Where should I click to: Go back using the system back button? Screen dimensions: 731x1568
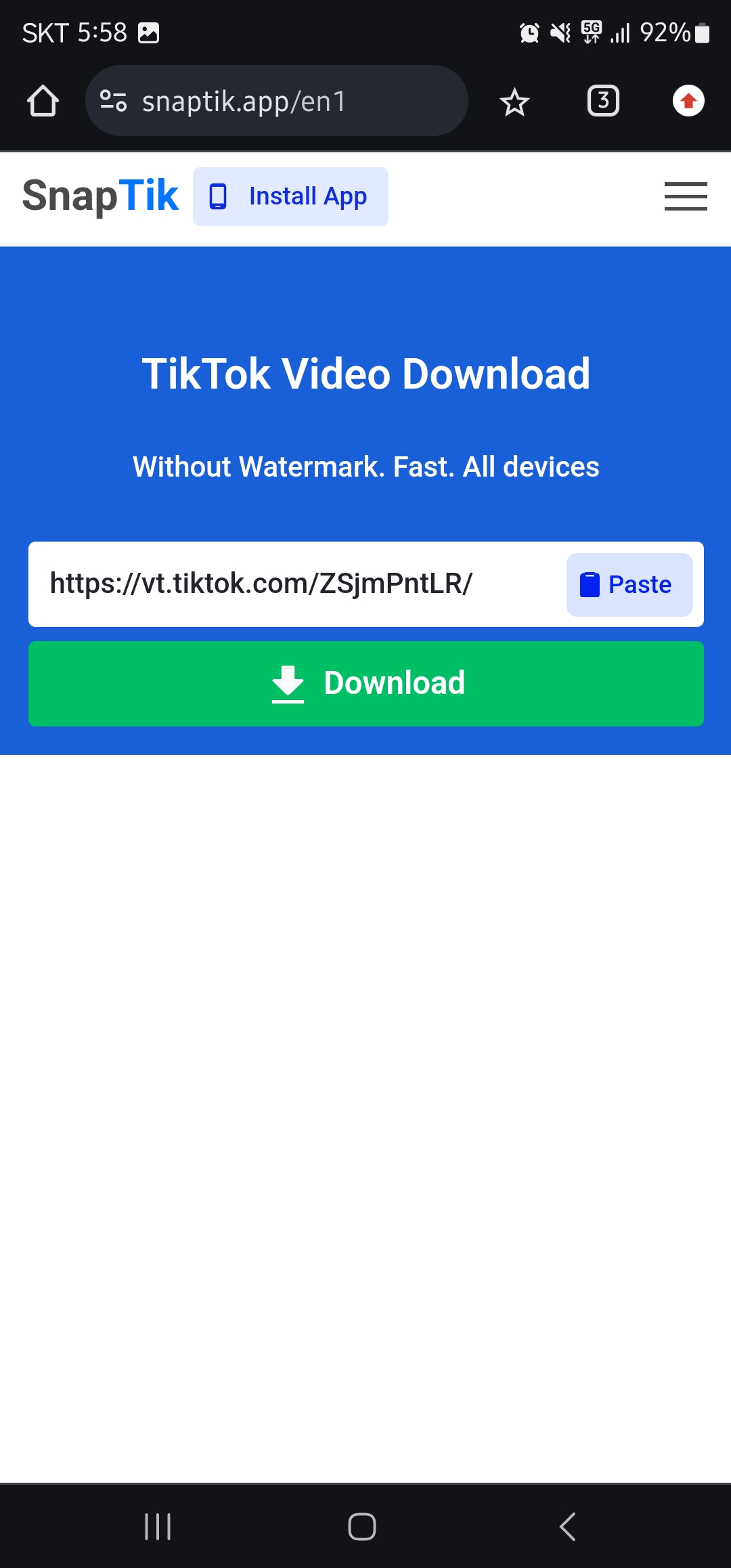pos(567,1527)
